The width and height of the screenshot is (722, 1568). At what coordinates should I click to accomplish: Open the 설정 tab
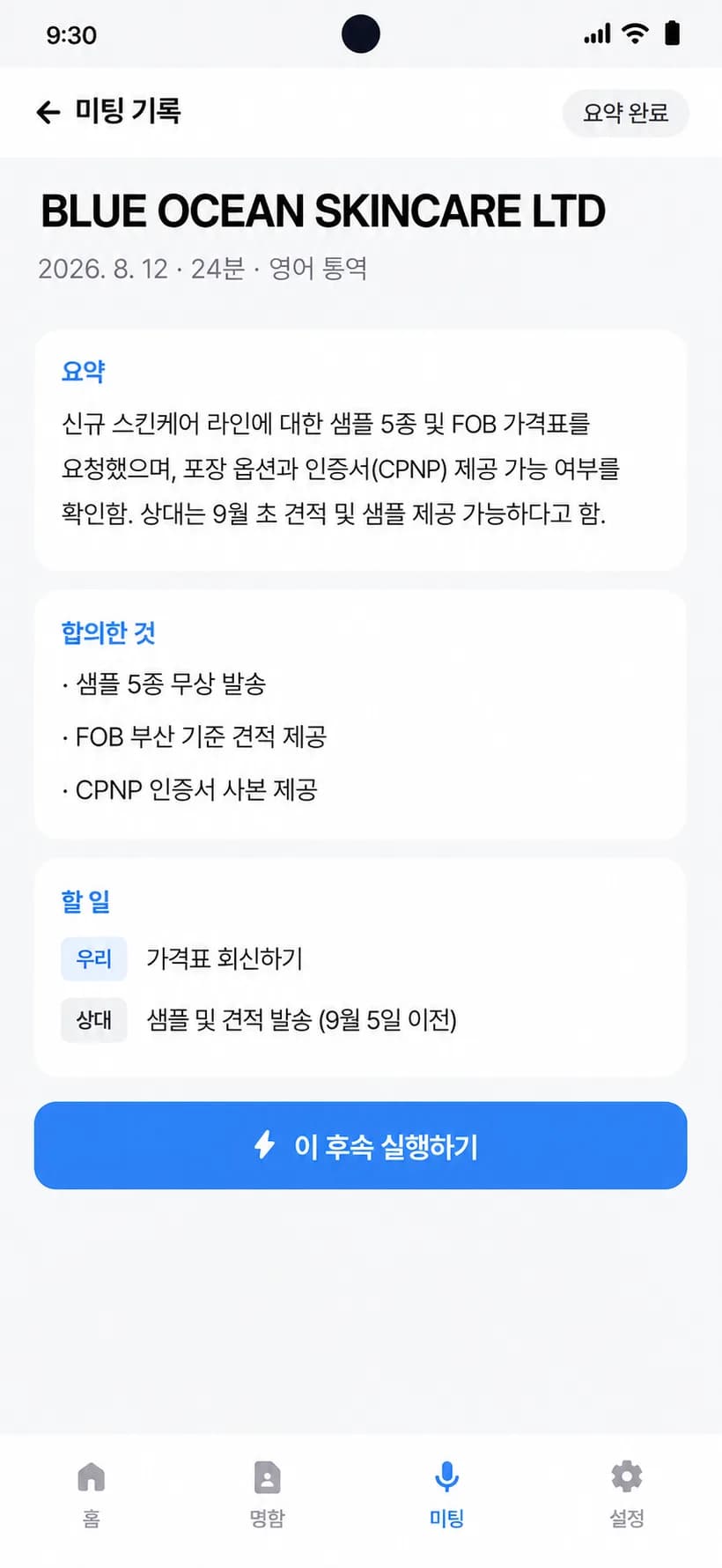pos(627,1495)
